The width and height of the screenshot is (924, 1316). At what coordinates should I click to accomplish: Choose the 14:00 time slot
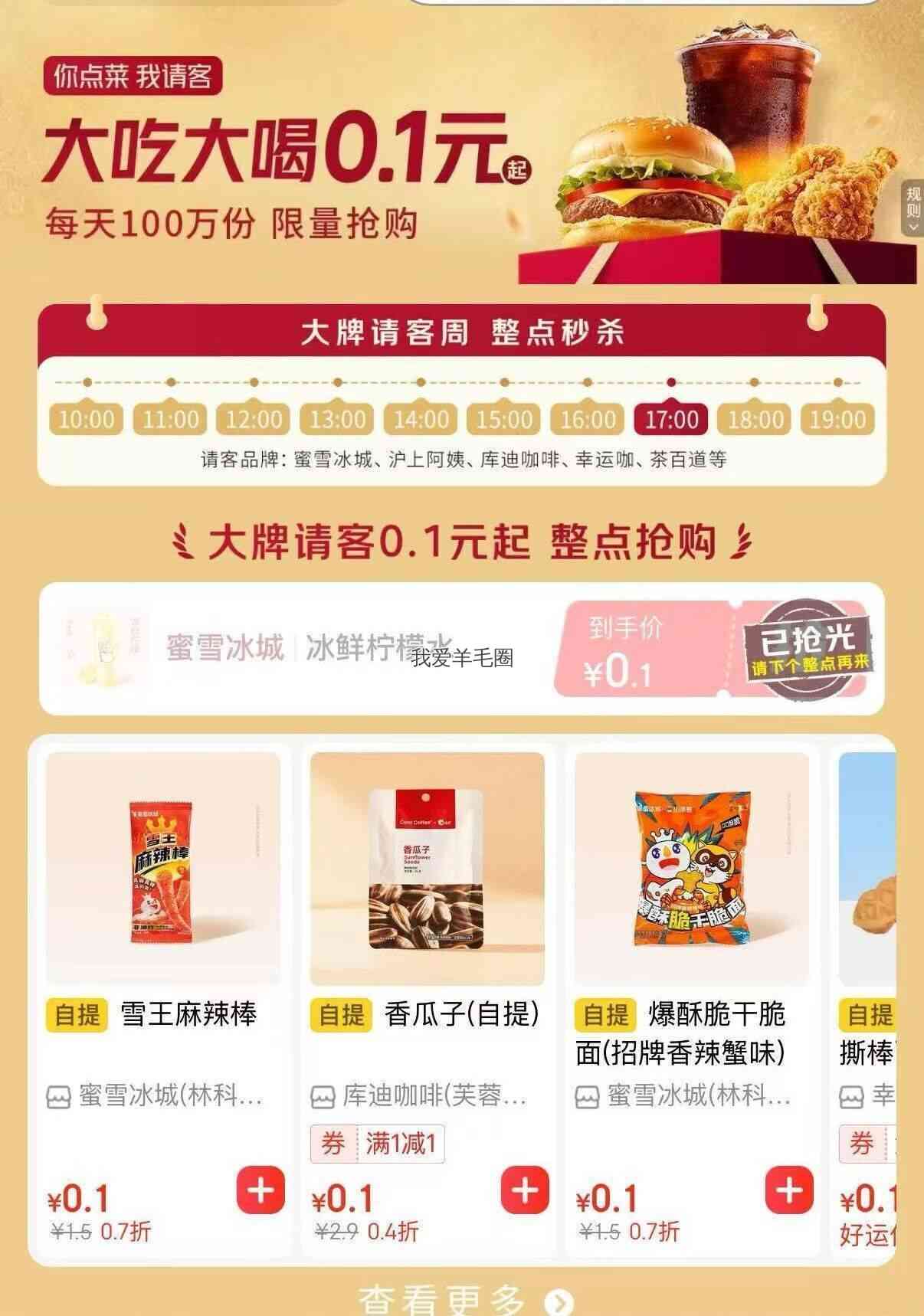click(x=421, y=420)
